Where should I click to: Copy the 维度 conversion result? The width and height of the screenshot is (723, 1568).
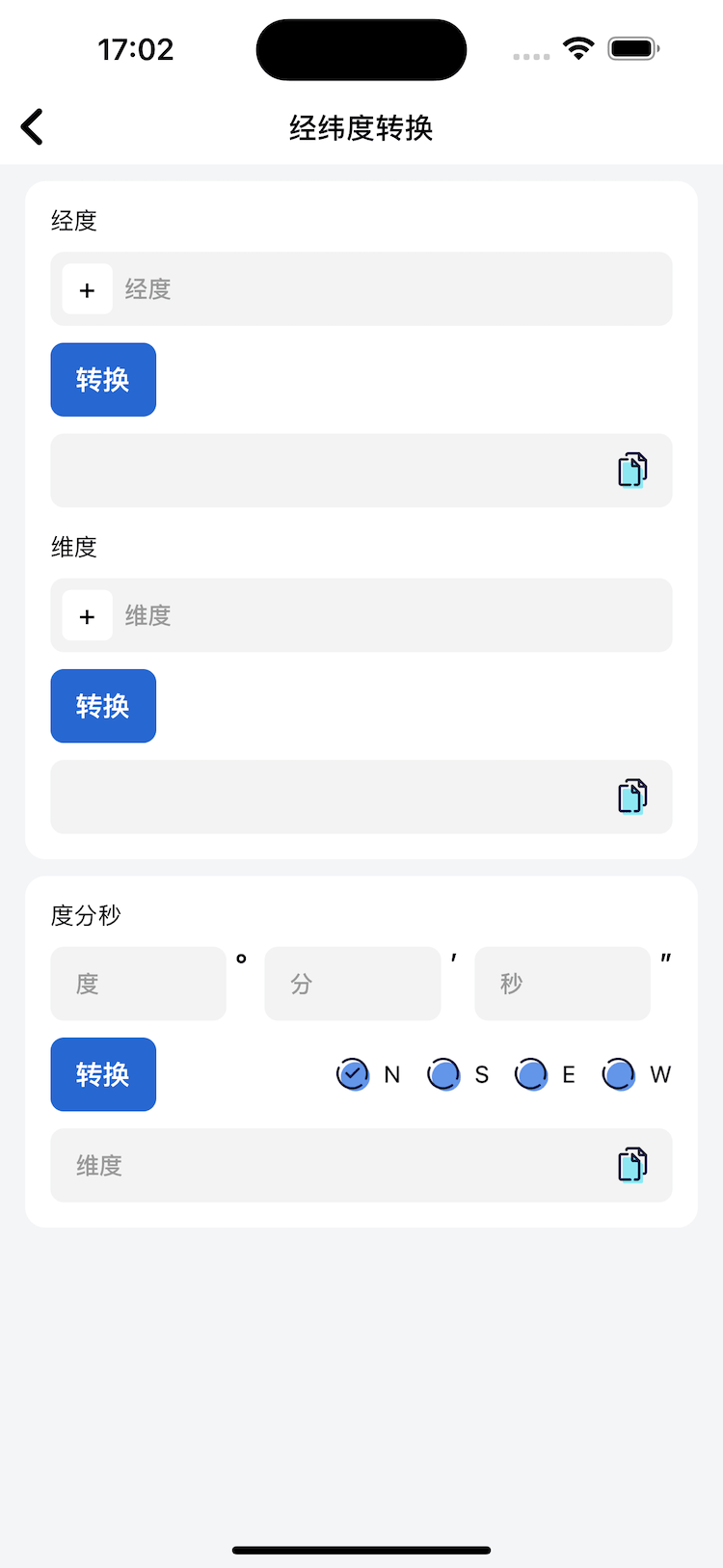pos(631,797)
